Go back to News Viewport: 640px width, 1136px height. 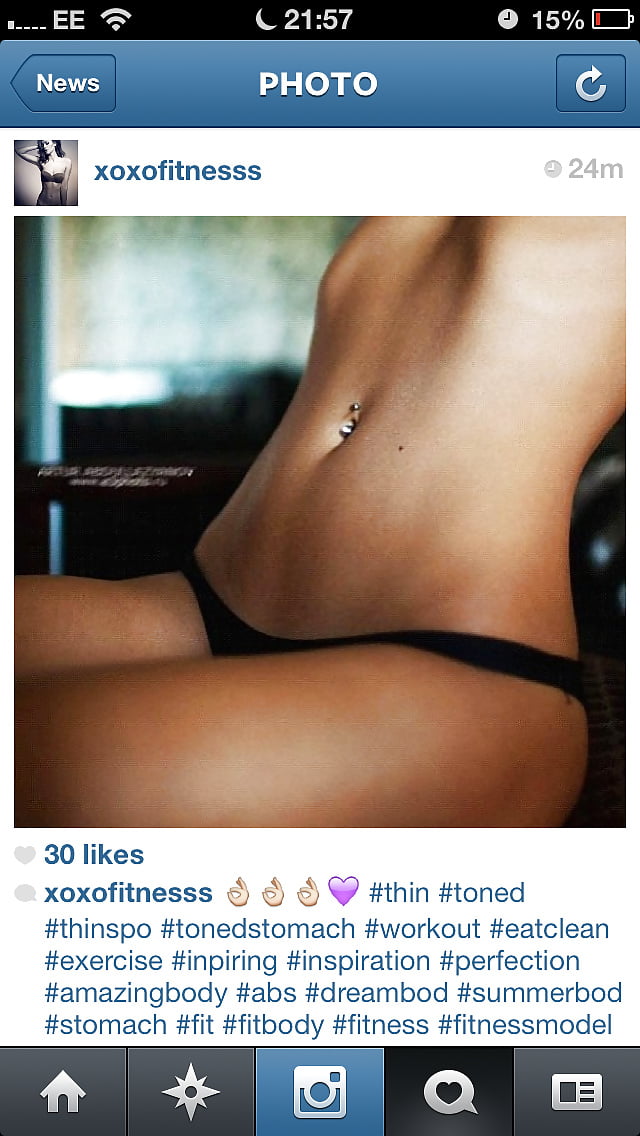64,84
